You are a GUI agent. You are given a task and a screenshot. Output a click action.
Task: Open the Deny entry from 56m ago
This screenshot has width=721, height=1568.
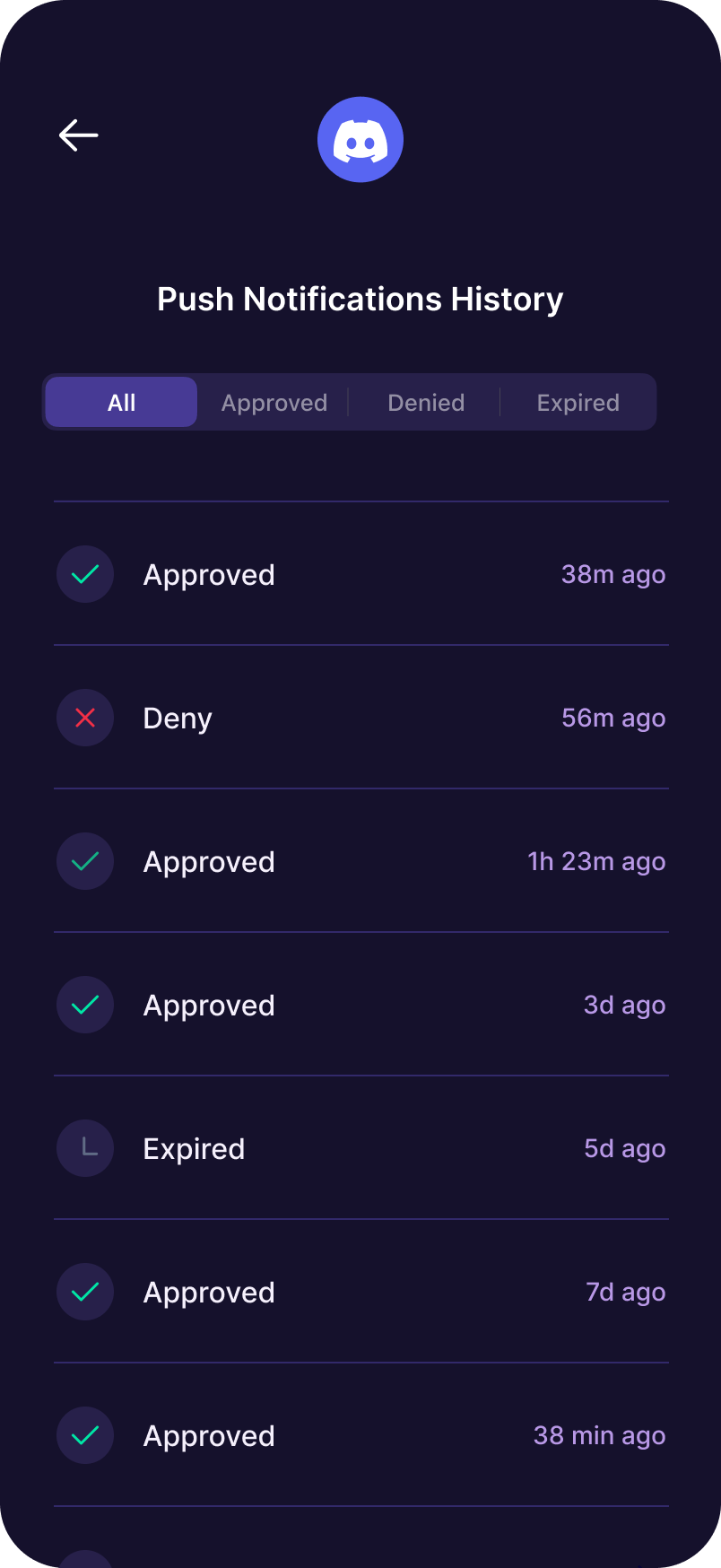(360, 718)
